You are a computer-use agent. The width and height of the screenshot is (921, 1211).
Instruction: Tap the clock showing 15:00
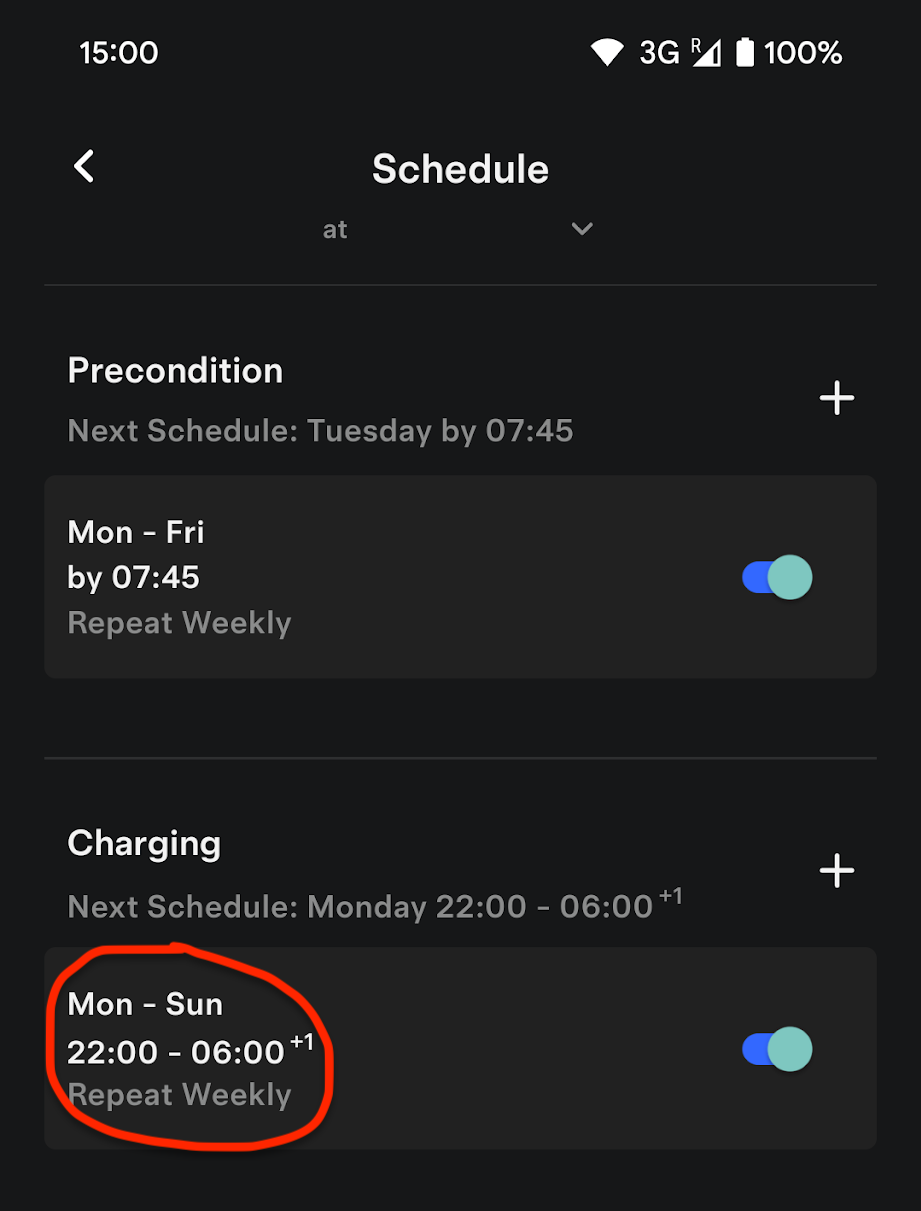(x=119, y=52)
